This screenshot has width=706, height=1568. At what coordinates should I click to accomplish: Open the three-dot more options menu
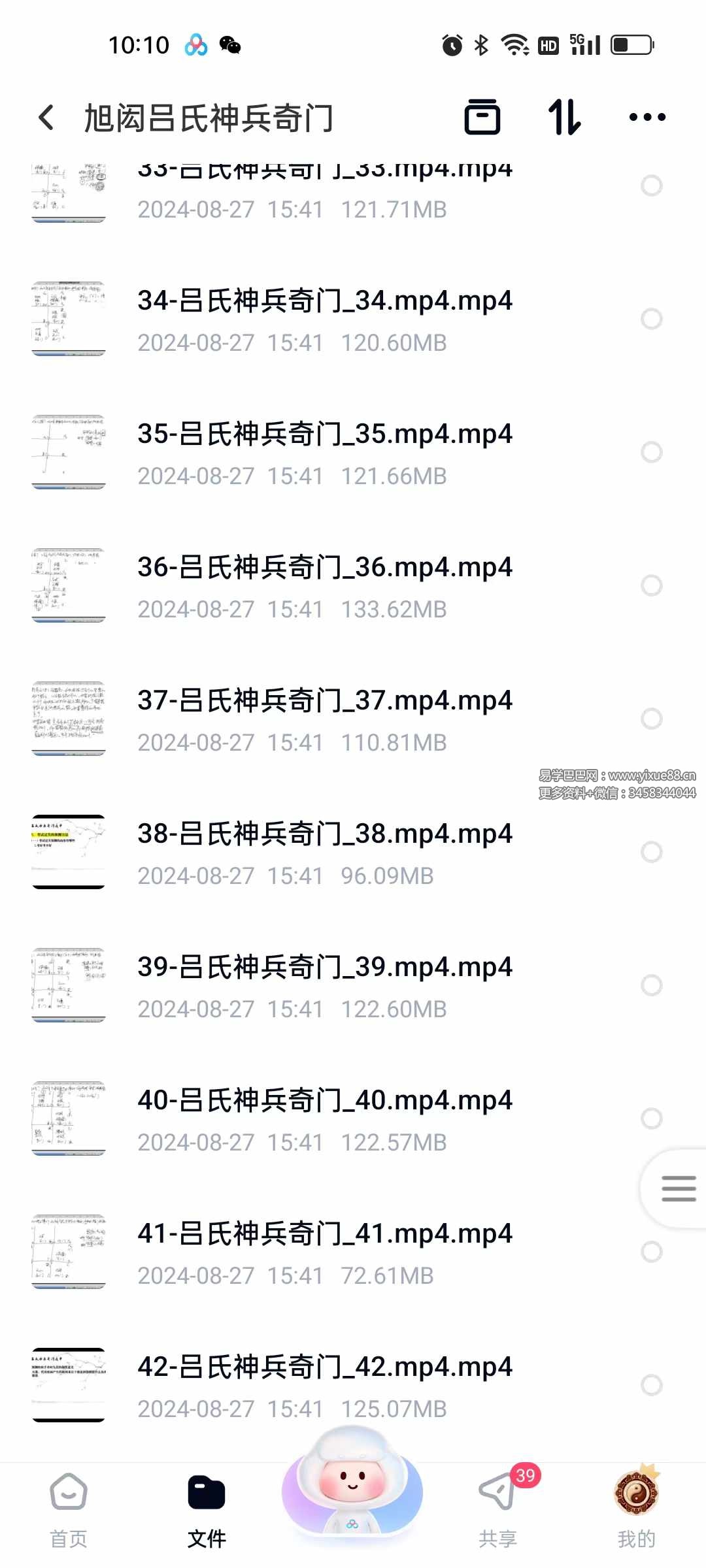[648, 117]
